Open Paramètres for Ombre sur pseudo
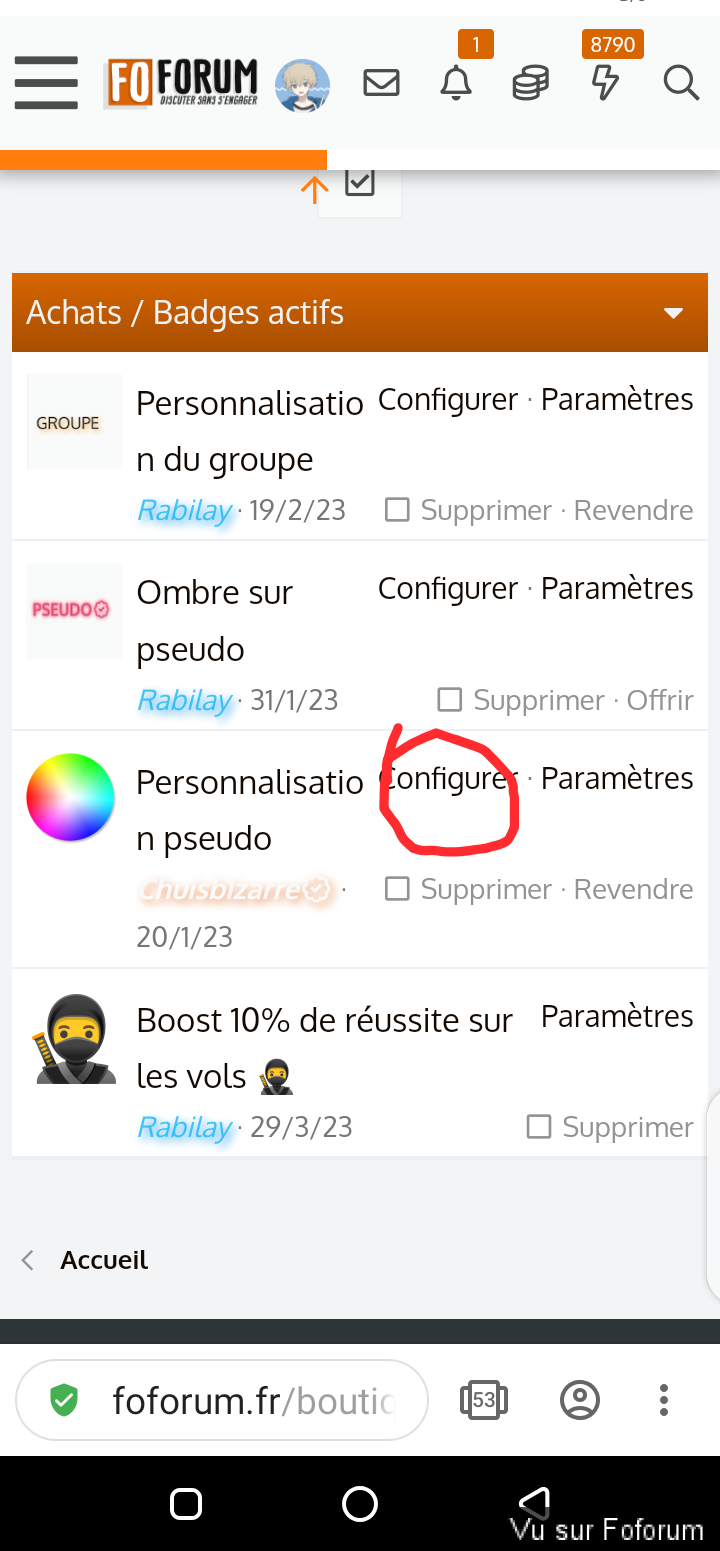 point(617,588)
